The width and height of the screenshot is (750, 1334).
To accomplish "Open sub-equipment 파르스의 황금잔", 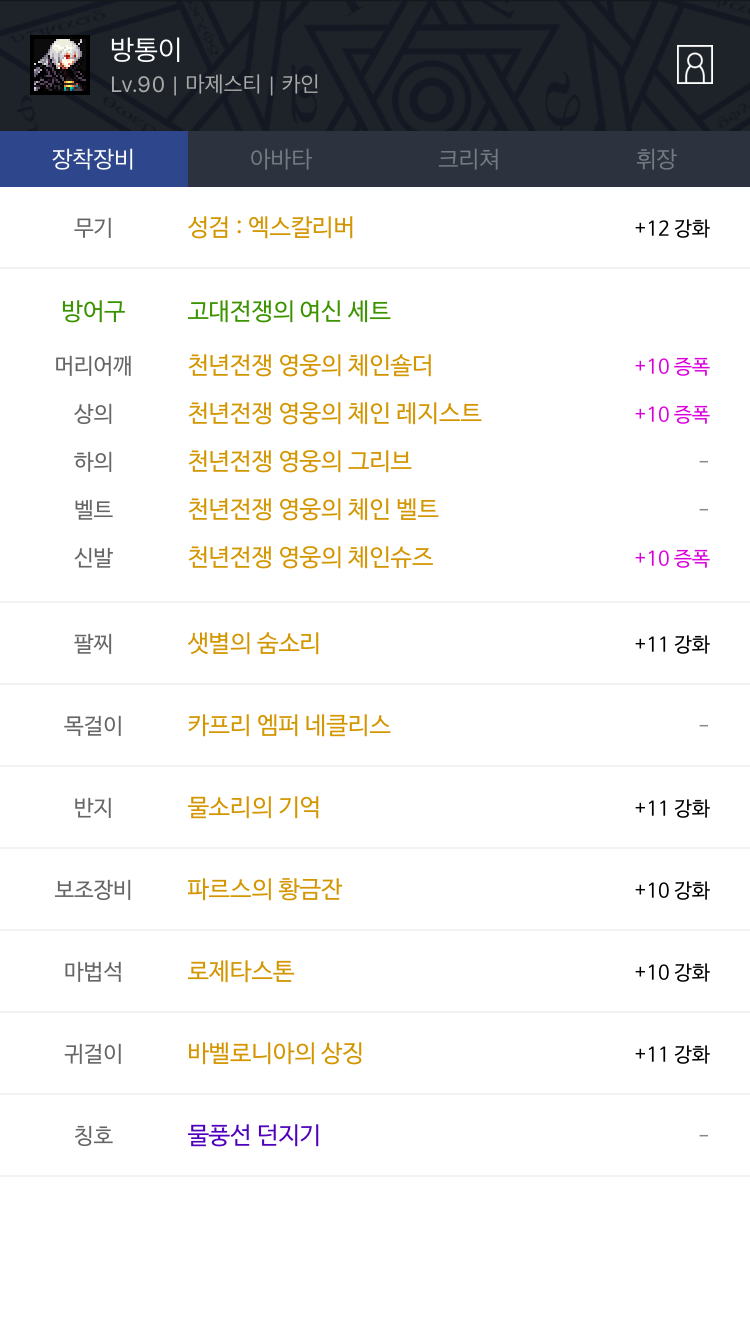I will pyautogui.click(x=265, y=889).
